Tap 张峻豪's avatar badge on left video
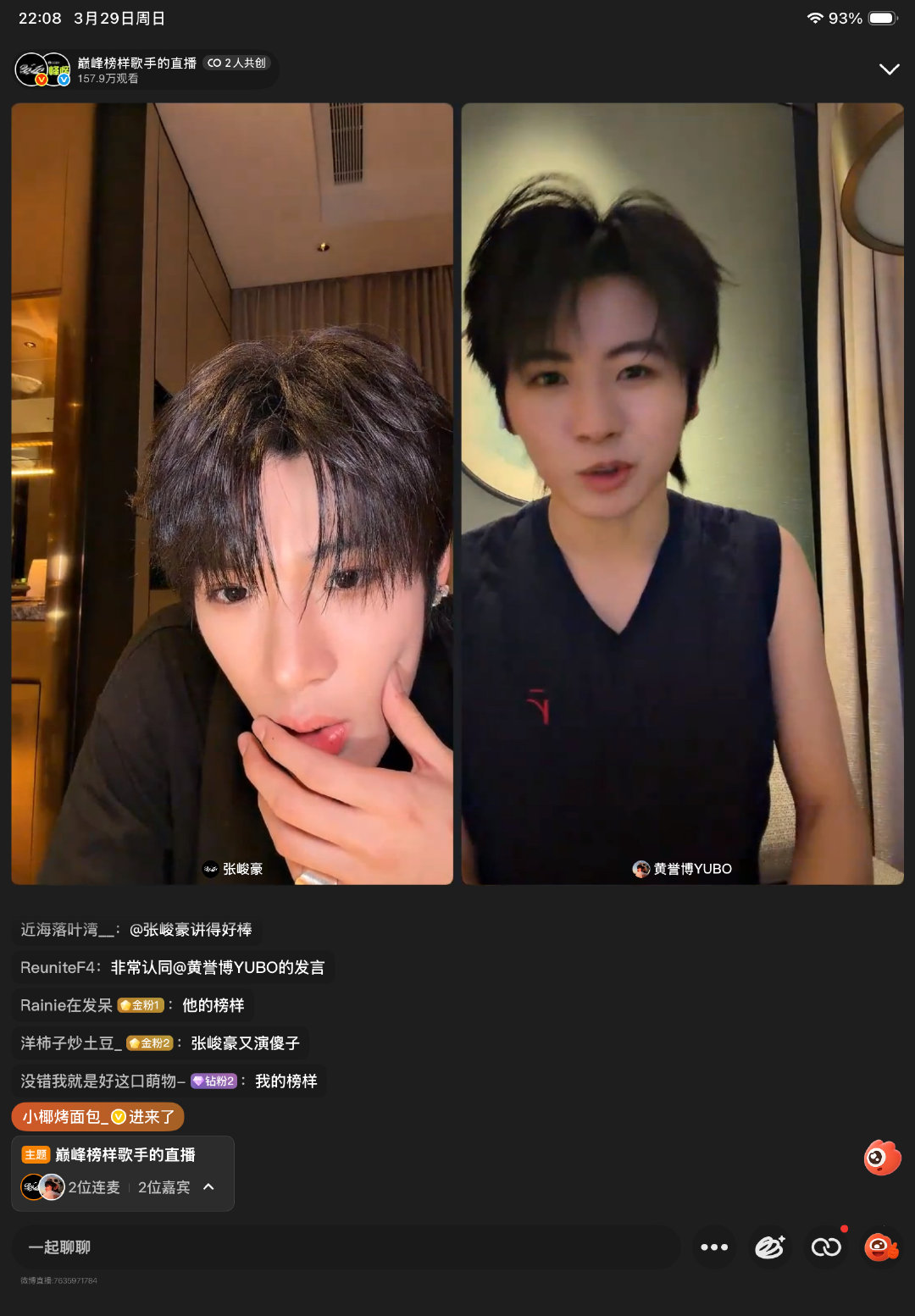915x1316 pixels. pyautogui.click(x=210, y=869)
